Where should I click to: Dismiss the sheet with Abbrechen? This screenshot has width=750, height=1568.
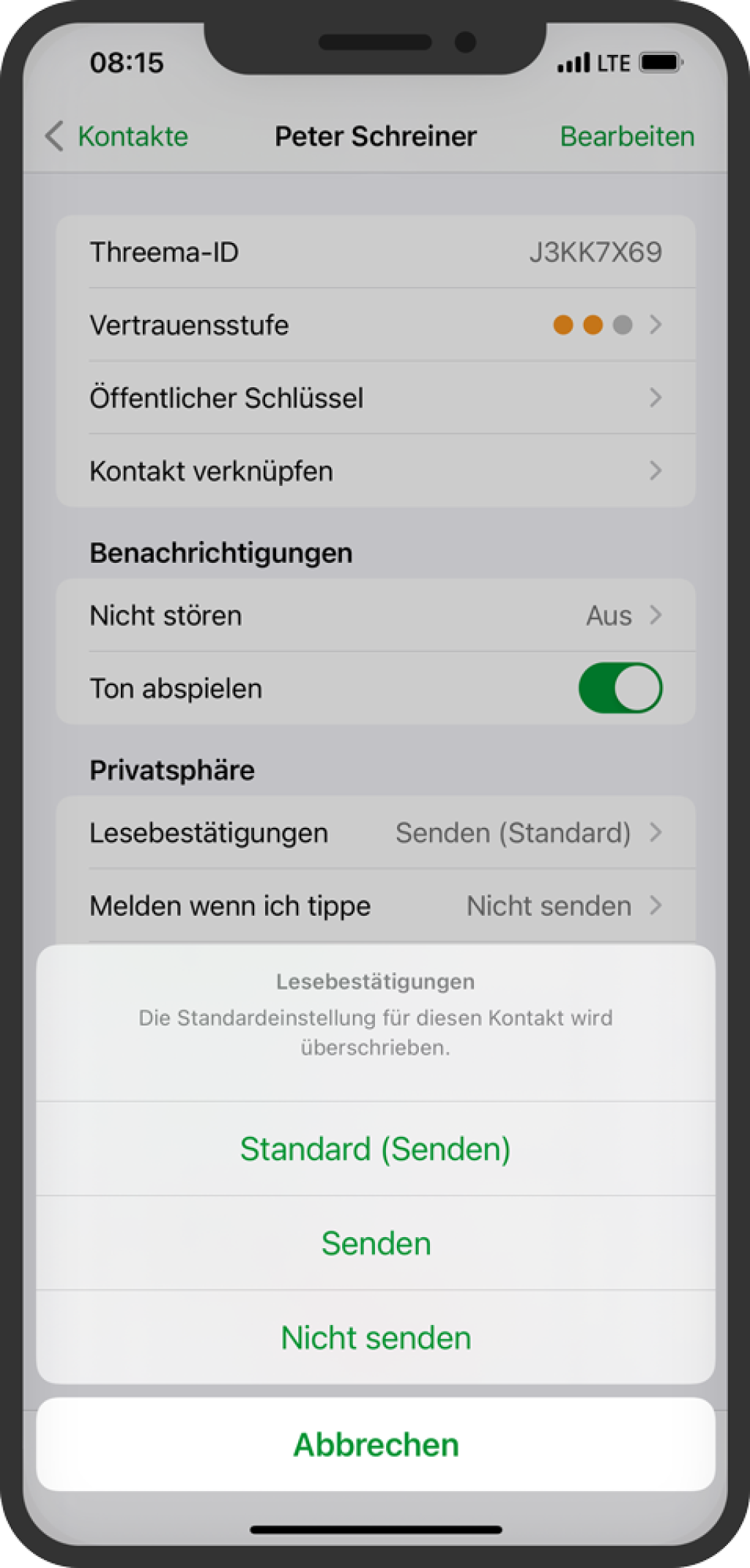coord(375,1445)
